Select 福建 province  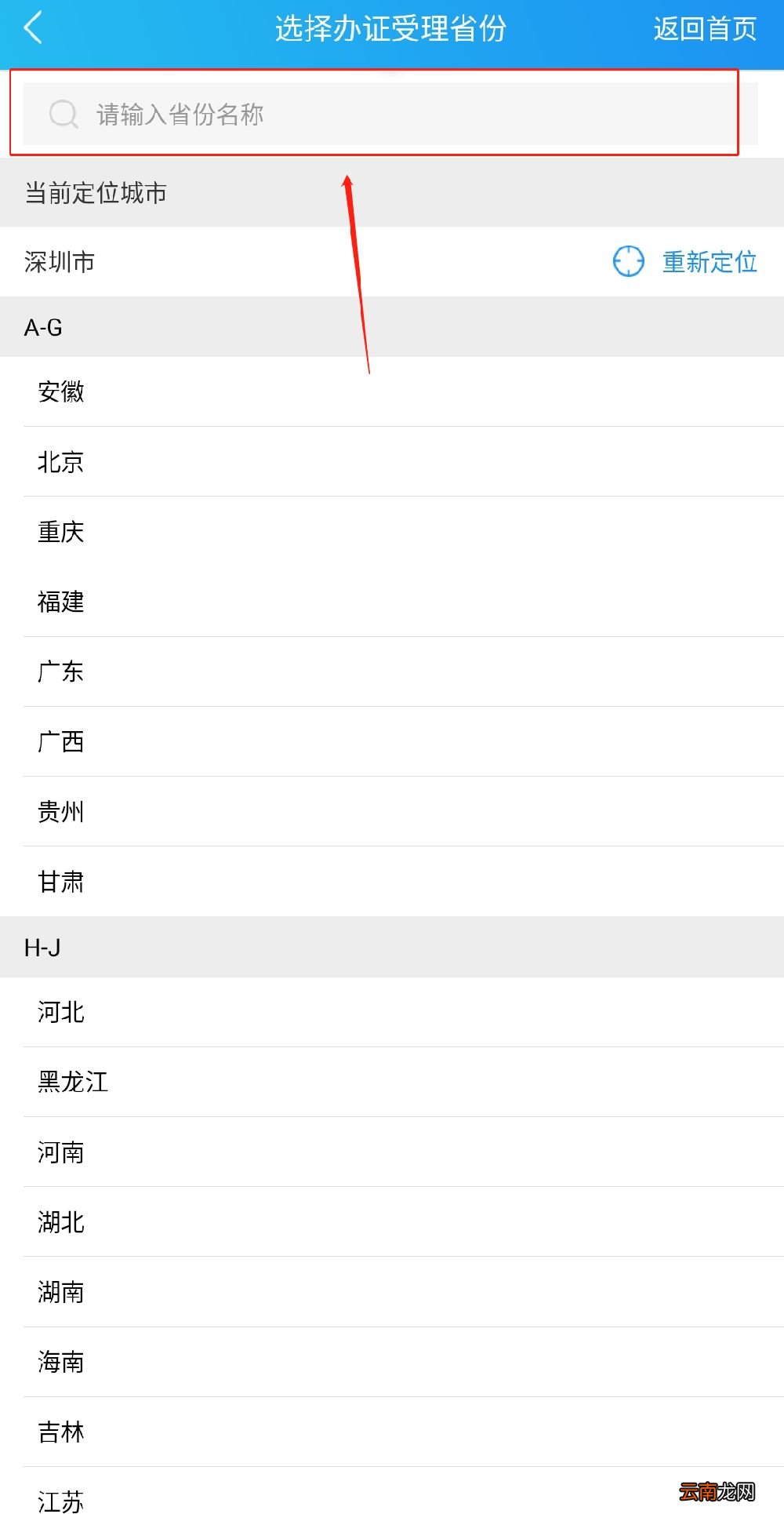click(62, 602)
